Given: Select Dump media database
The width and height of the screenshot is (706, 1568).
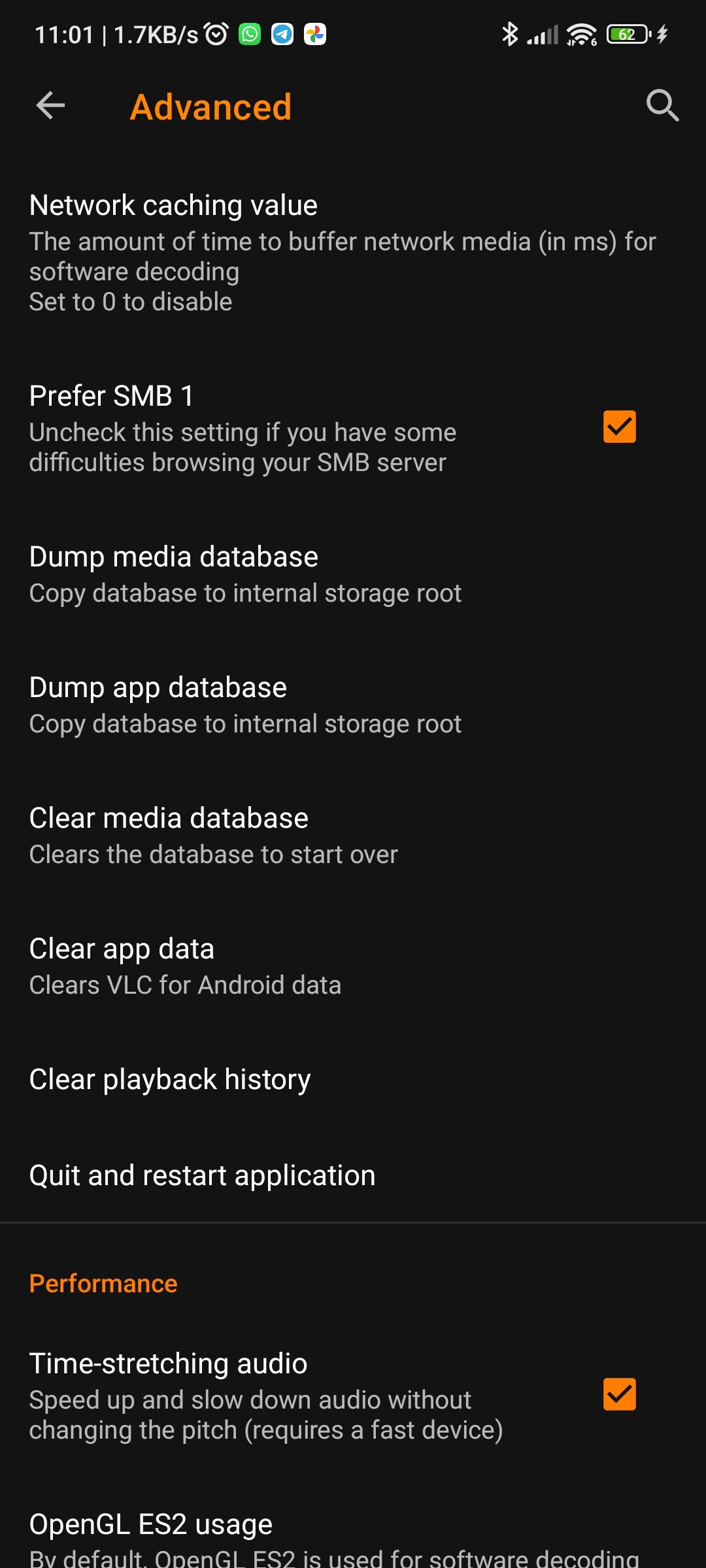Looking at the screenshot, I should (x=245, y=574).
